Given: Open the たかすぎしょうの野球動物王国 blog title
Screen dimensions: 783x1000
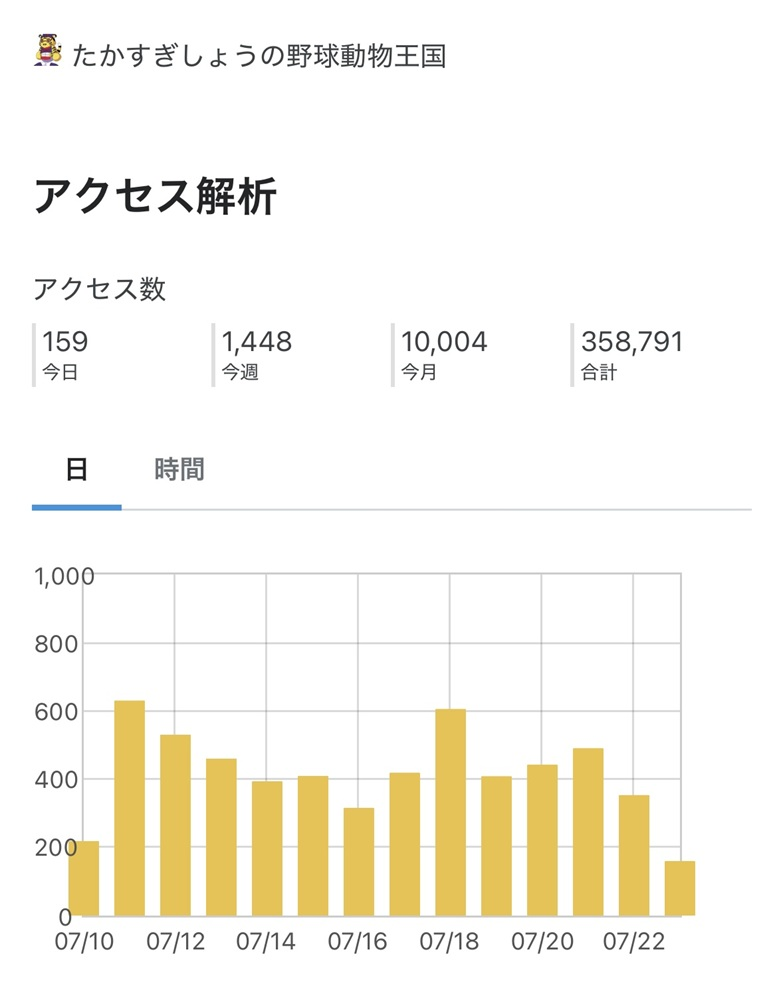Looking at the screenshot, I should [258, 55].
